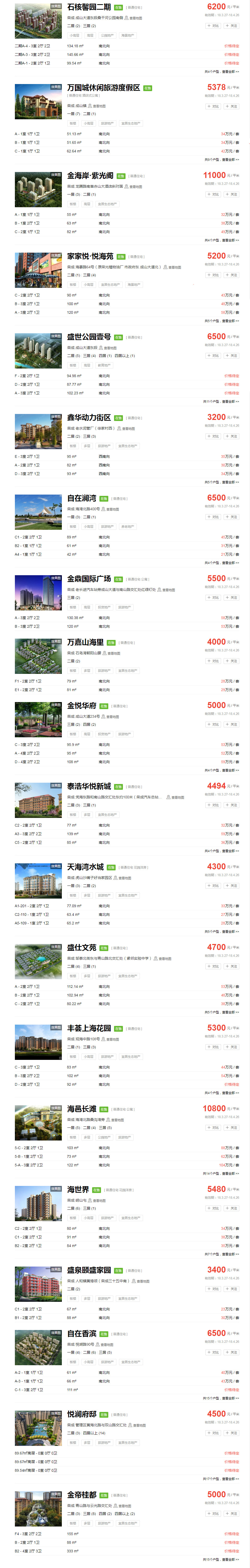Add 自在澜湾 to compare (对比)
250x1568 pixels.
213,517
